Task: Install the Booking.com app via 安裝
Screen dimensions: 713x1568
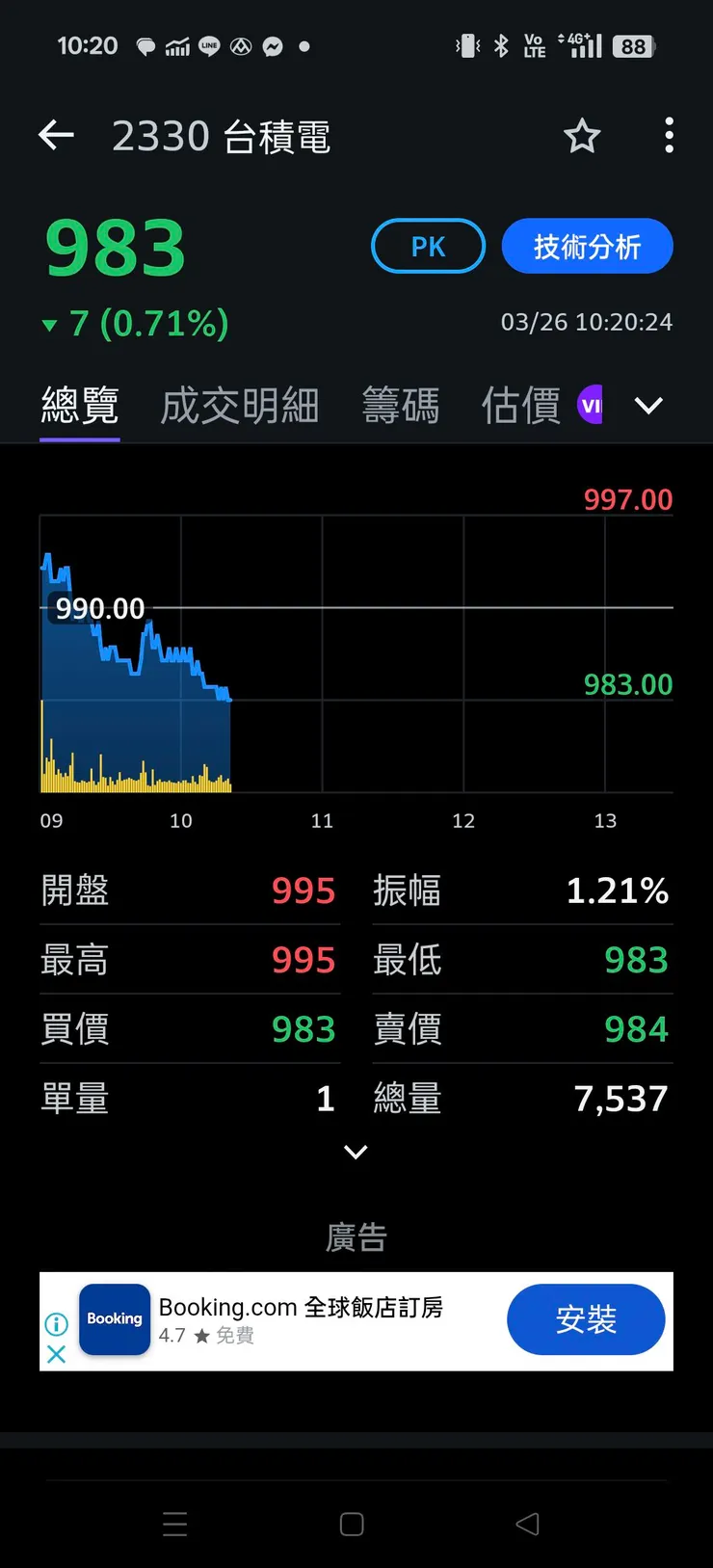Action: [x=587, y=1319]
